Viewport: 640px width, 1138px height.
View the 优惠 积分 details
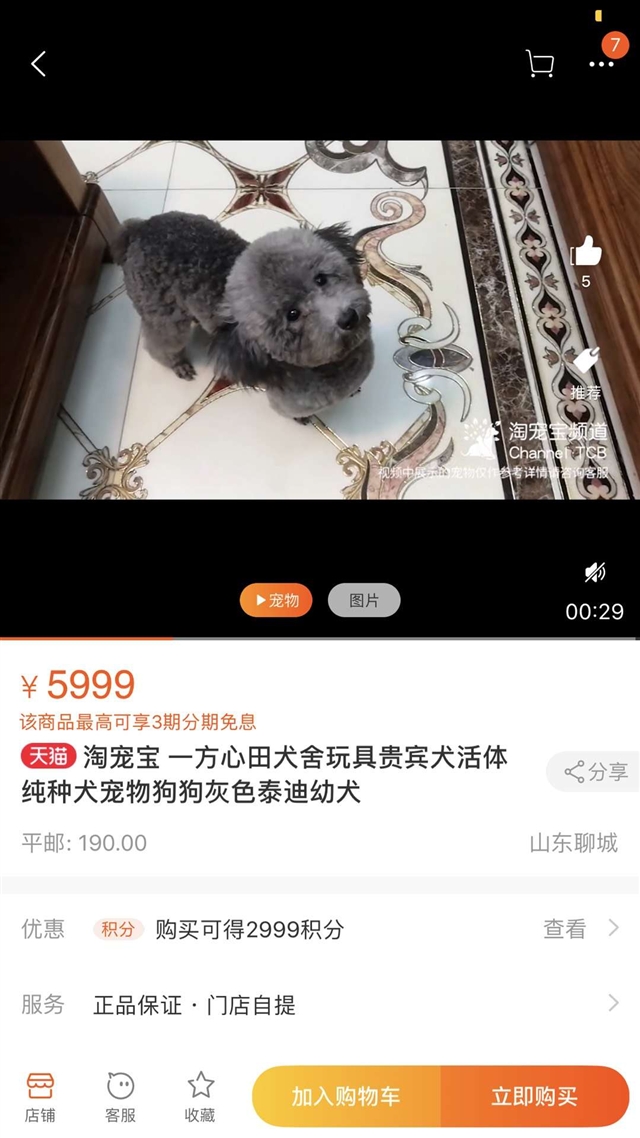click(x=320, y=928)
